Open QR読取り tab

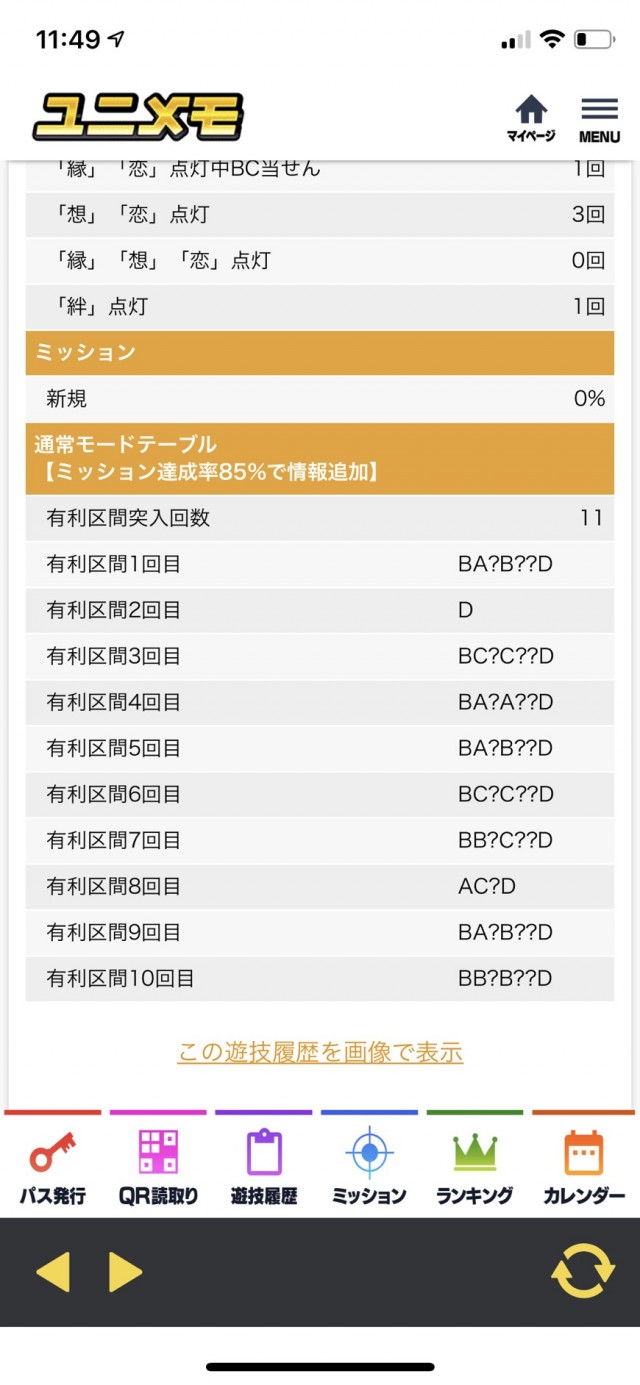click(158, 1164)
